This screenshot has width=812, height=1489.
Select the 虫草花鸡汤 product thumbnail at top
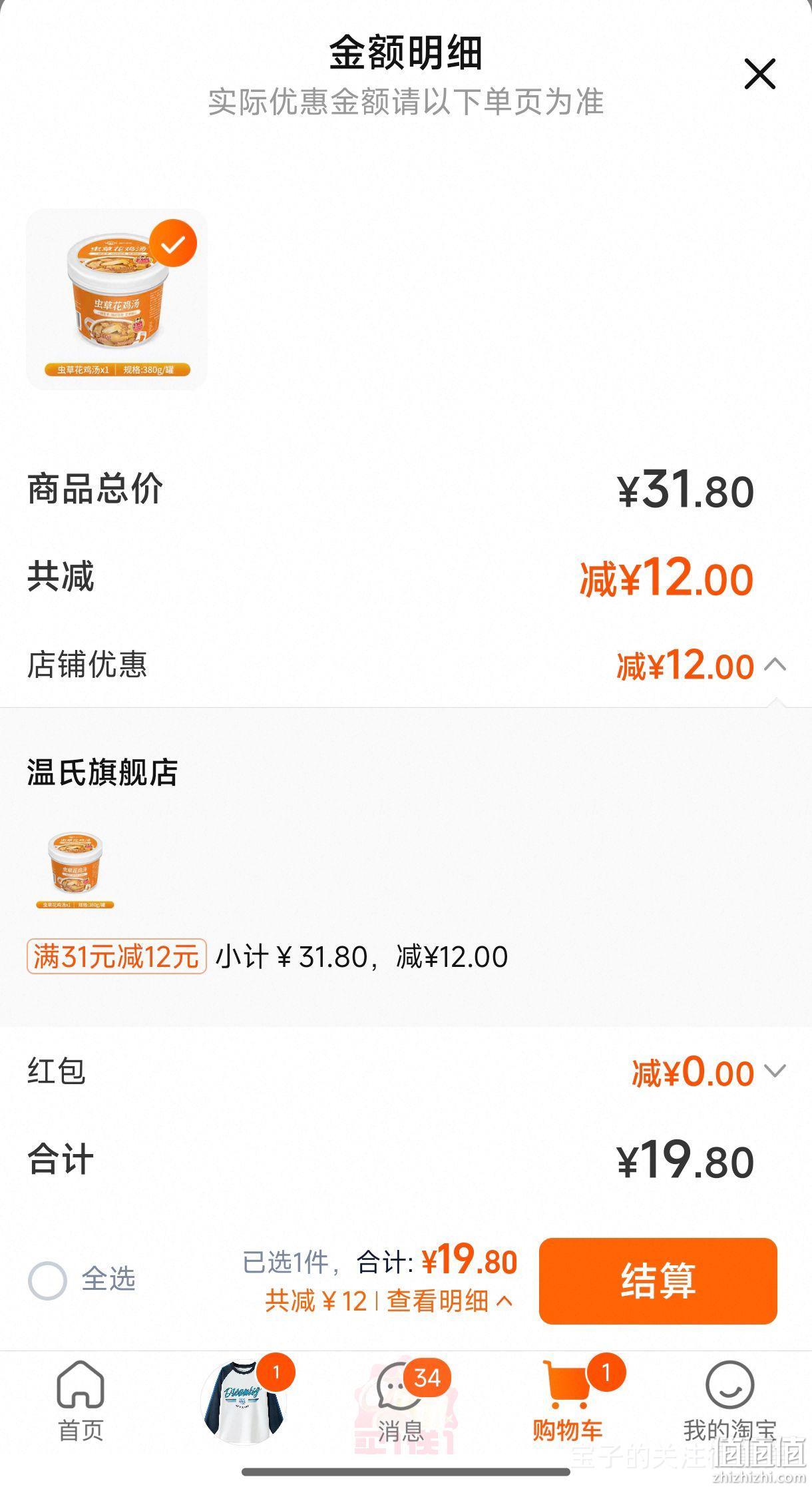click(116, 299)
